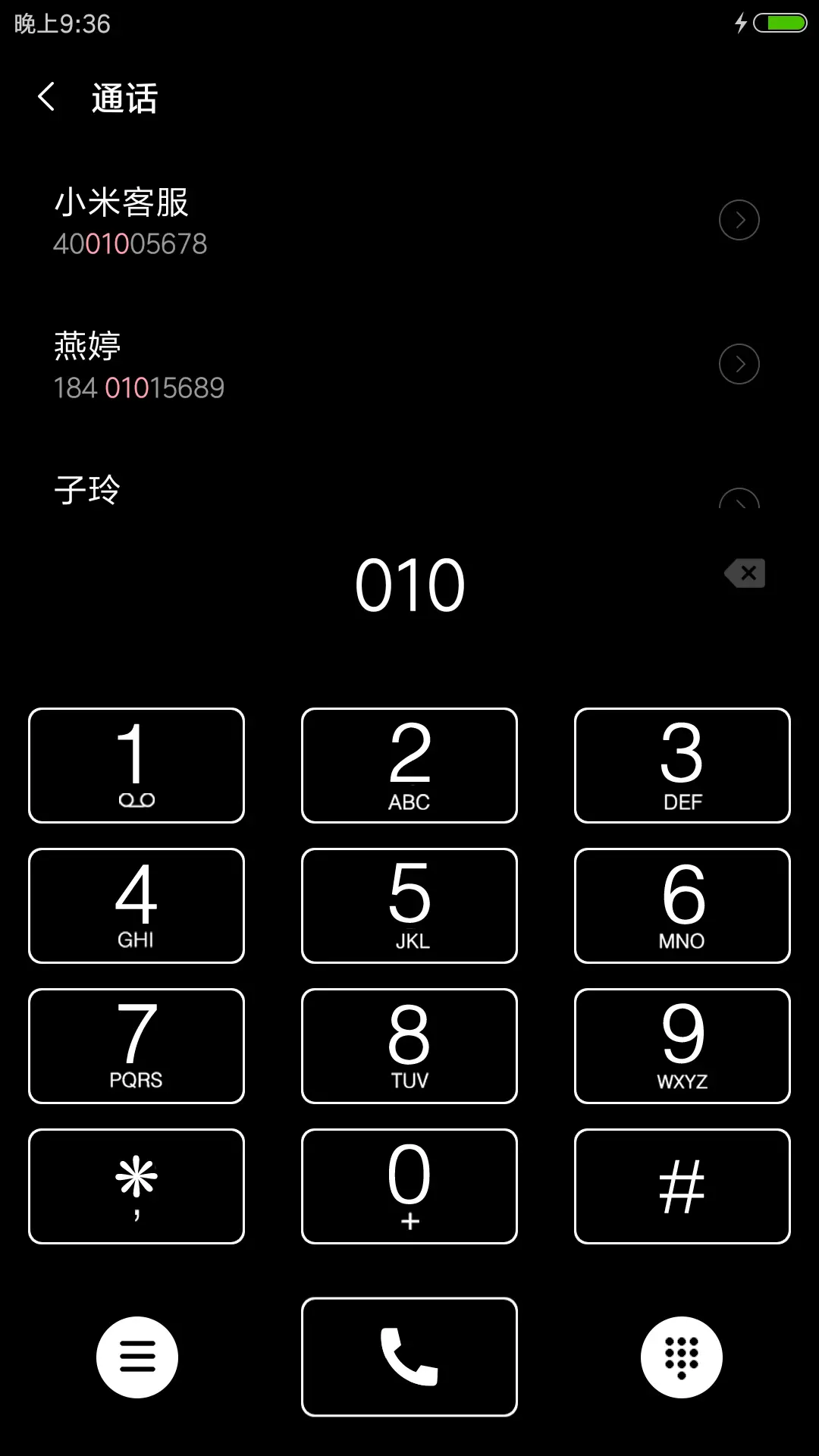Image resolution: width=819 pixels, height=1456 pixels.
Task: Tap the back arrow icon
Action: pyautogui.click(x=47, y=97)
